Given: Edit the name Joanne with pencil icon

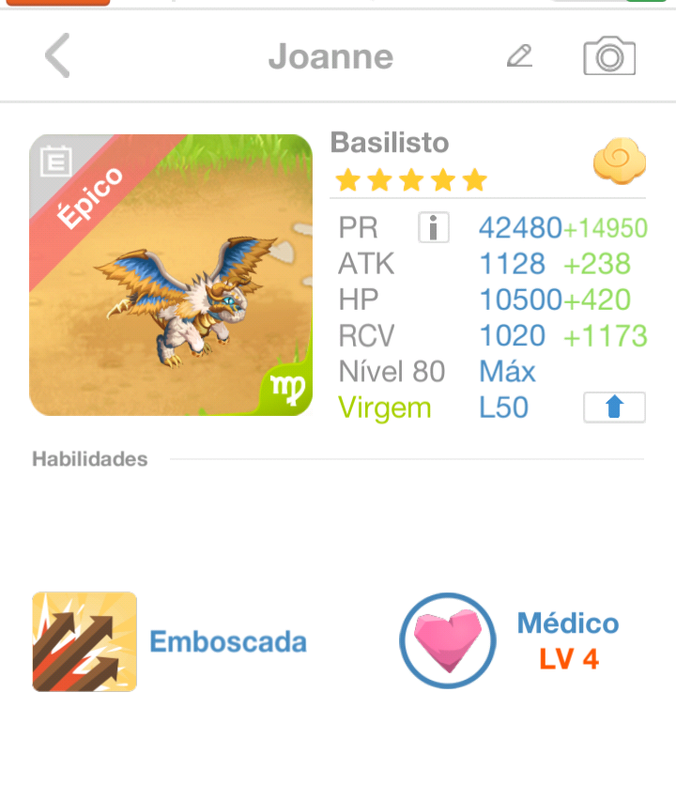Looking at the screenshot, I should pos(519,56).
